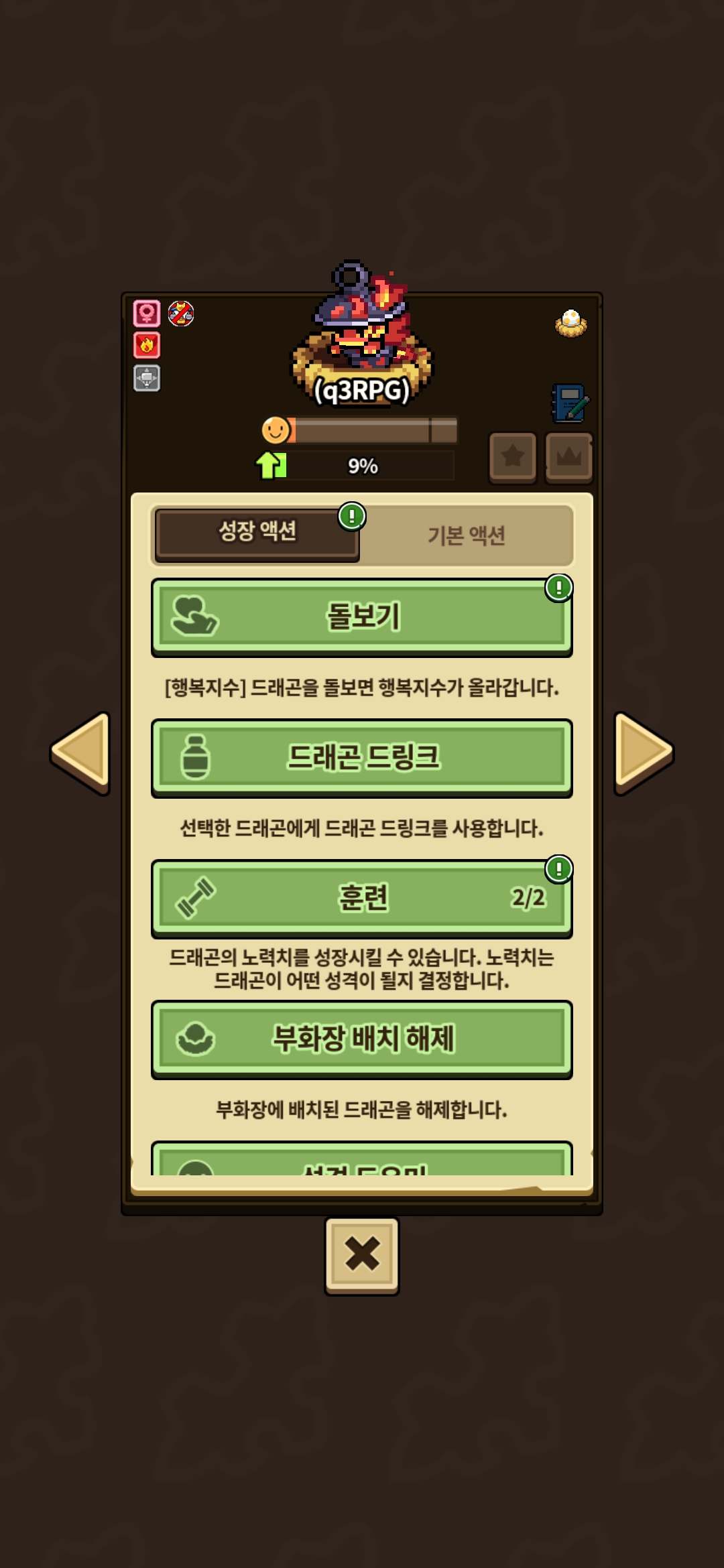This screenshot has height=1568, width=724.
Task: Start 훈련 for the dragon
Action: pyautogui.click(x=362, y=899)
